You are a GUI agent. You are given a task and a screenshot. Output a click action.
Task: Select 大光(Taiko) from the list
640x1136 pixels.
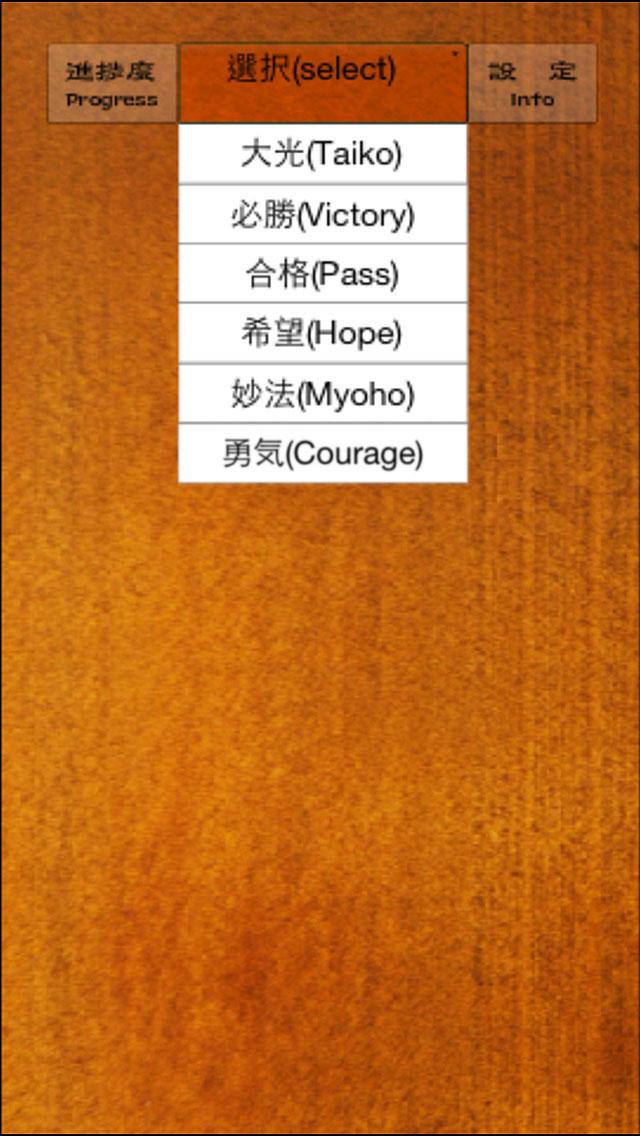tap(322, 154)
